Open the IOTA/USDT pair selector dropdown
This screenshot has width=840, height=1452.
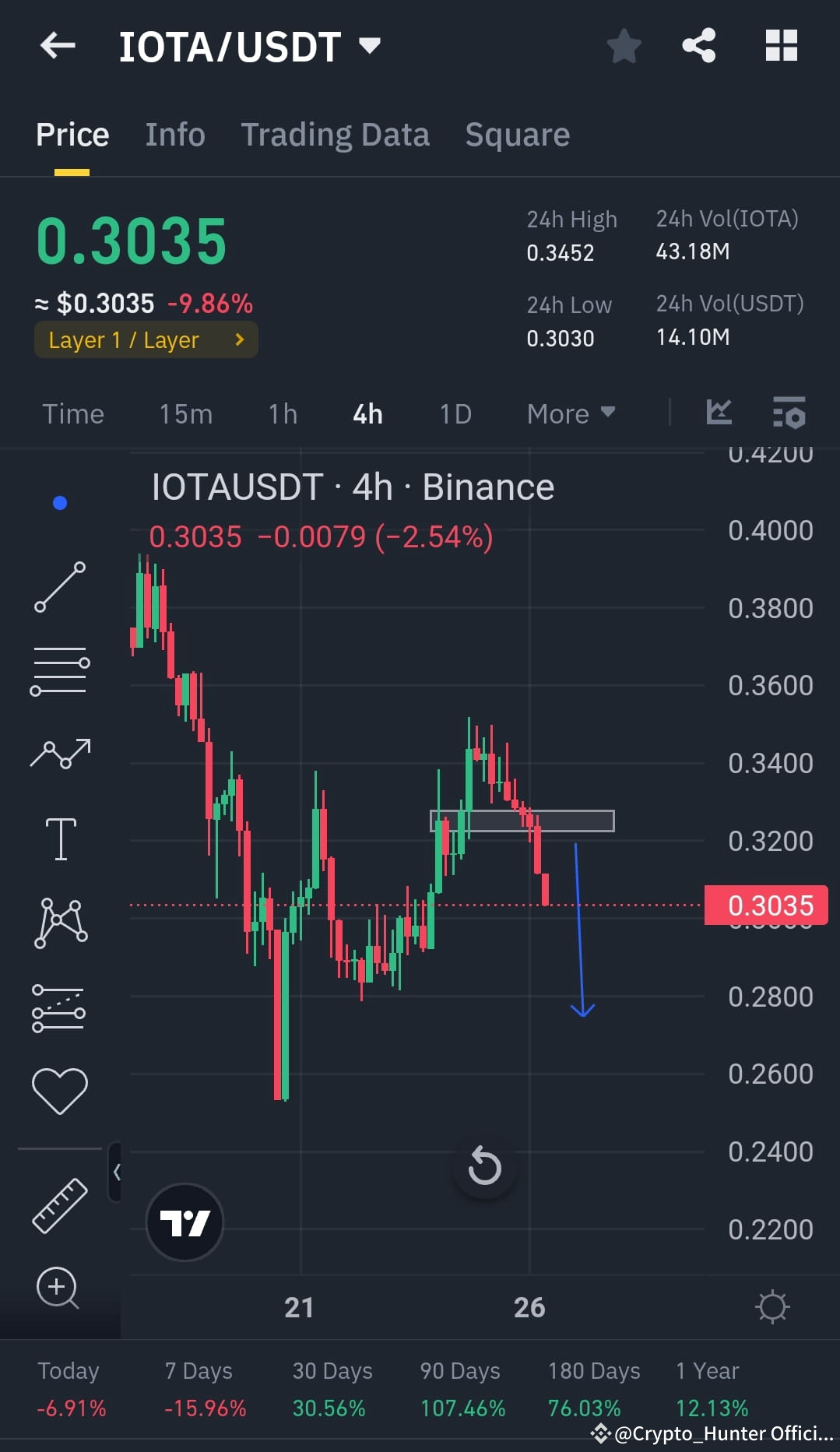click(x=248, y=46)
